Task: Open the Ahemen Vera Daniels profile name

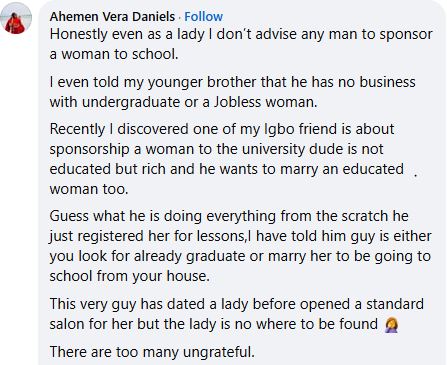Action: coord(112,16)
